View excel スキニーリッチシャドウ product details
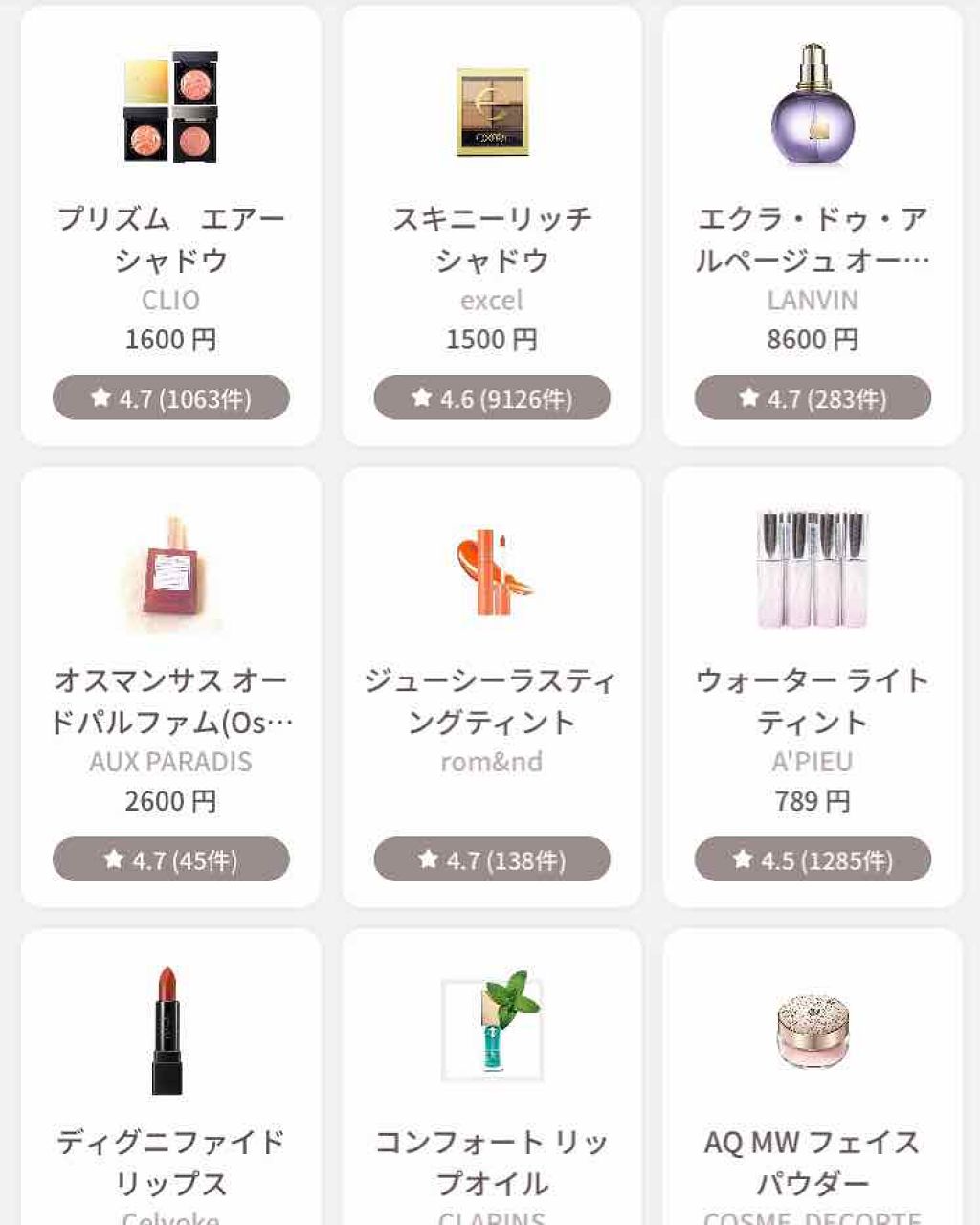 [491, 226]
